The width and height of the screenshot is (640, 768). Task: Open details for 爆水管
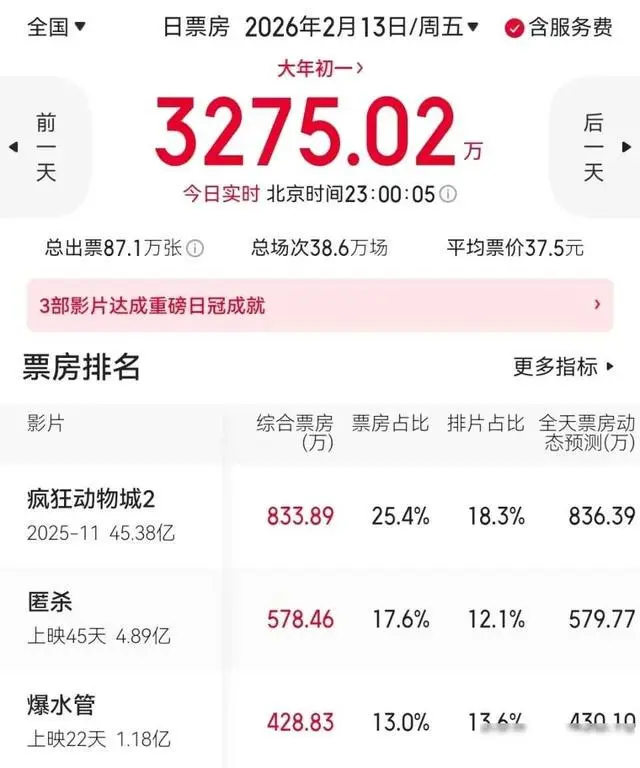click(x=61, y=705)
